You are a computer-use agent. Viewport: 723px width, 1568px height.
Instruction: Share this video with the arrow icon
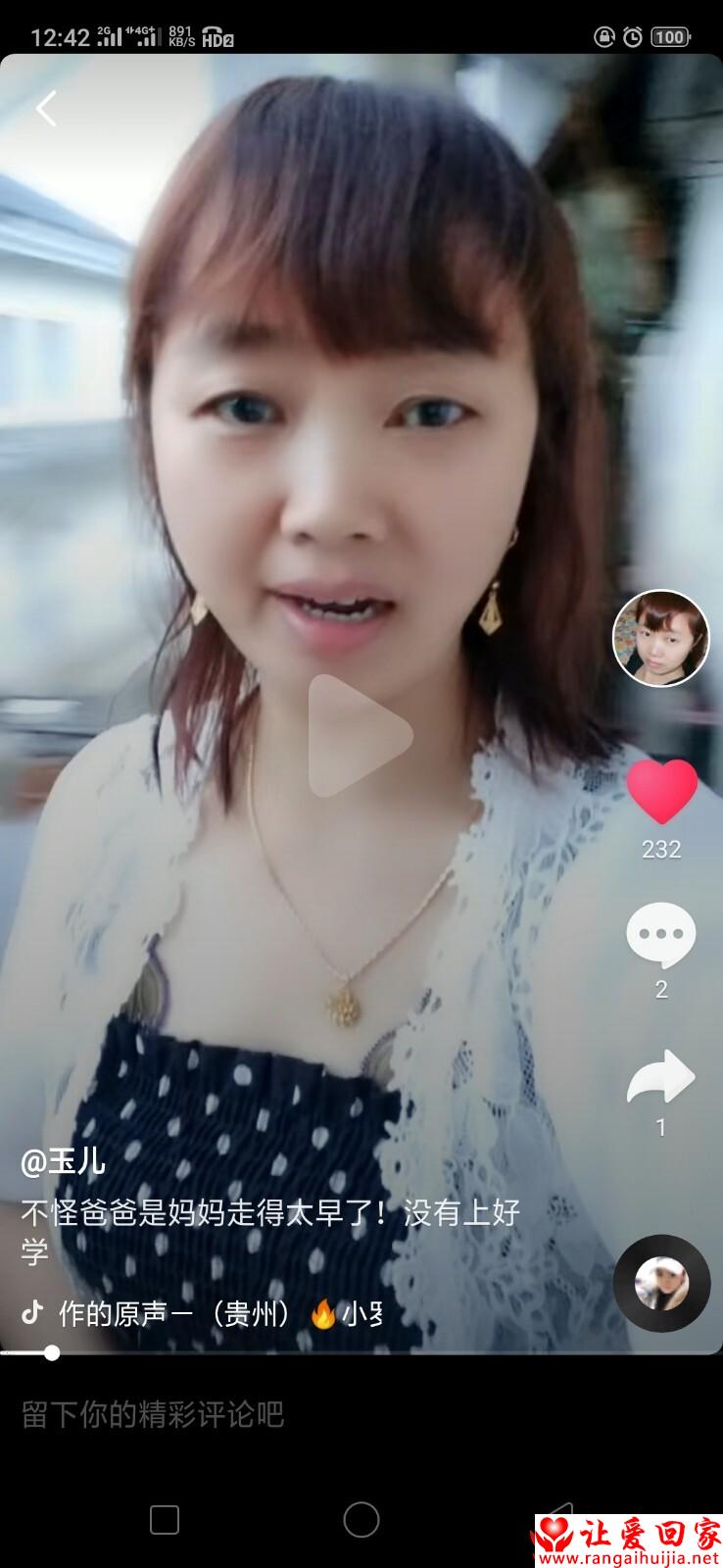[661, 1078]
